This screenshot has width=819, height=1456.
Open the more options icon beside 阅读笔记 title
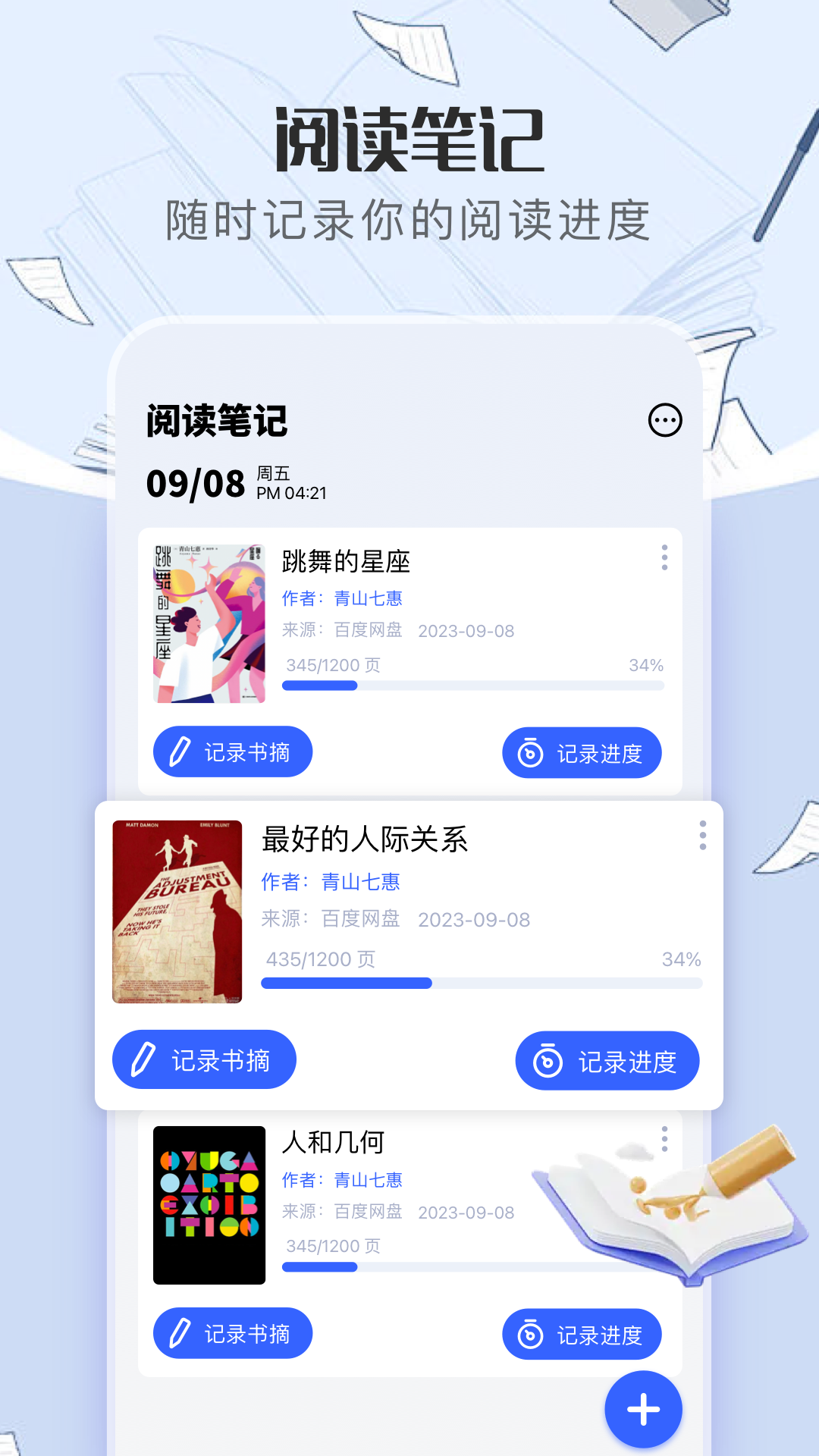coord(664,421)
